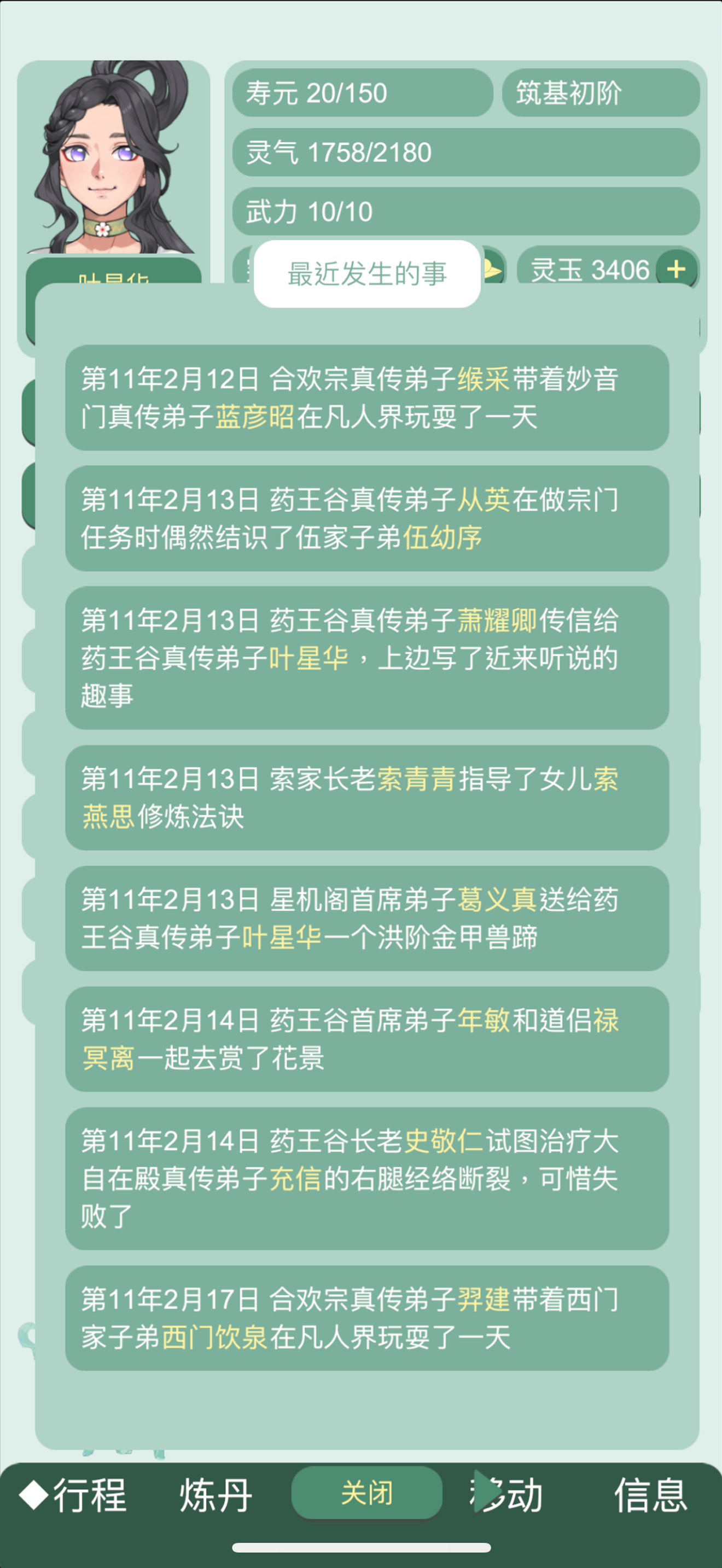722x1568 pixels.
Task: View character 蓝彦昭
Action: [254, 417]
